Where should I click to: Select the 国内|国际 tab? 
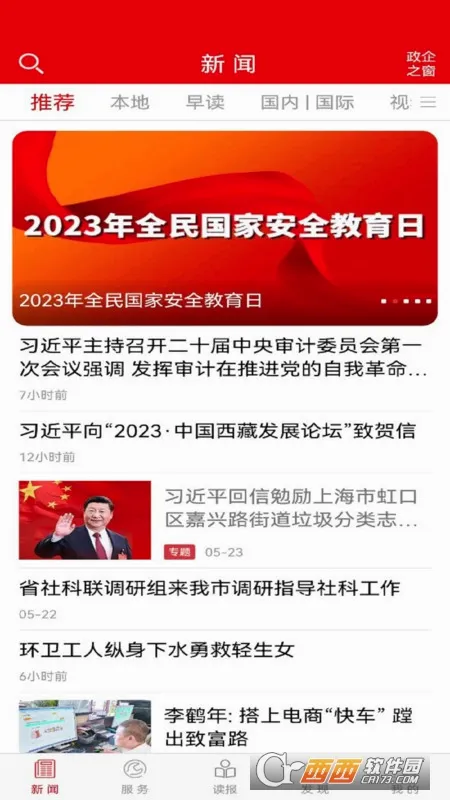pyautogui.click(x=307, y=102)
